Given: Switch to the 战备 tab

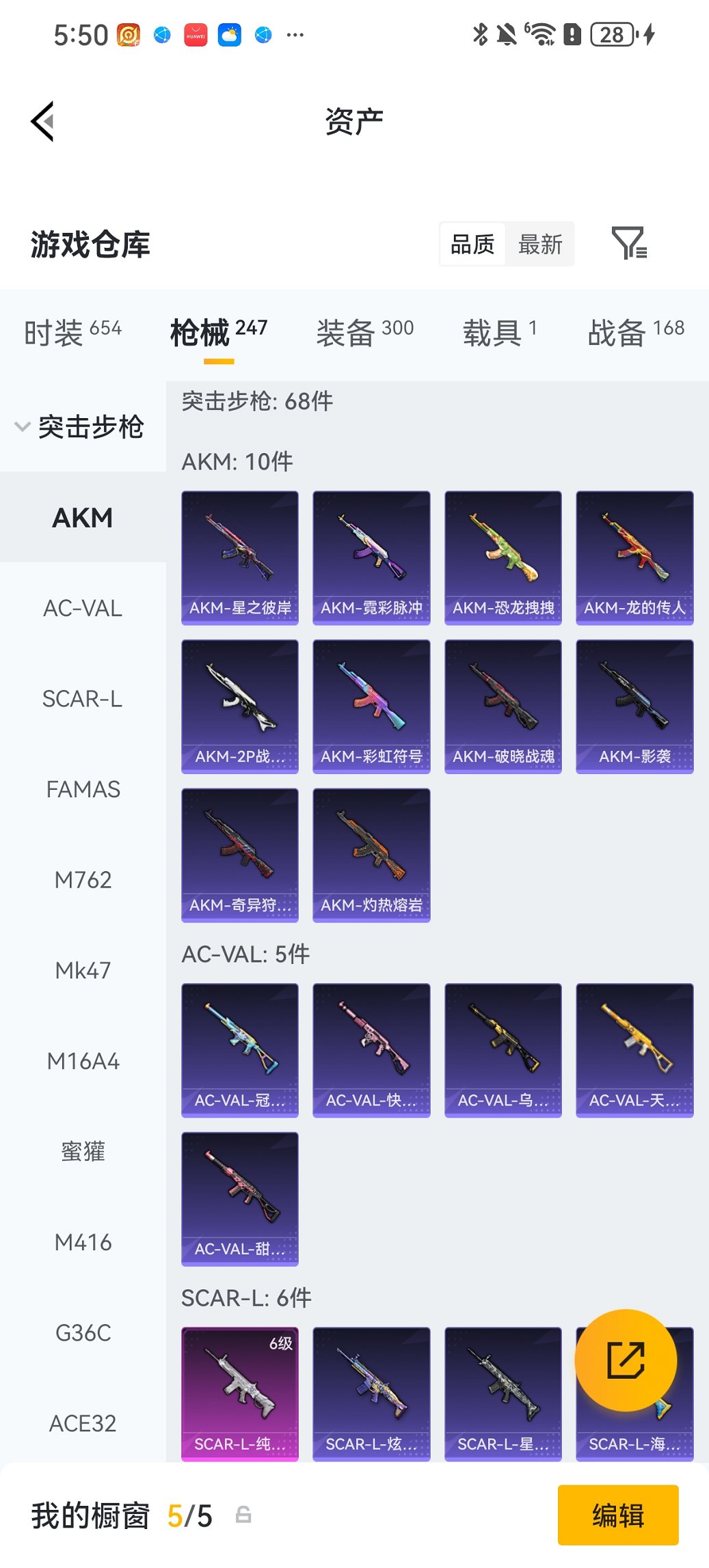Looking at the screenshot, I should click(x=635, y=333).
